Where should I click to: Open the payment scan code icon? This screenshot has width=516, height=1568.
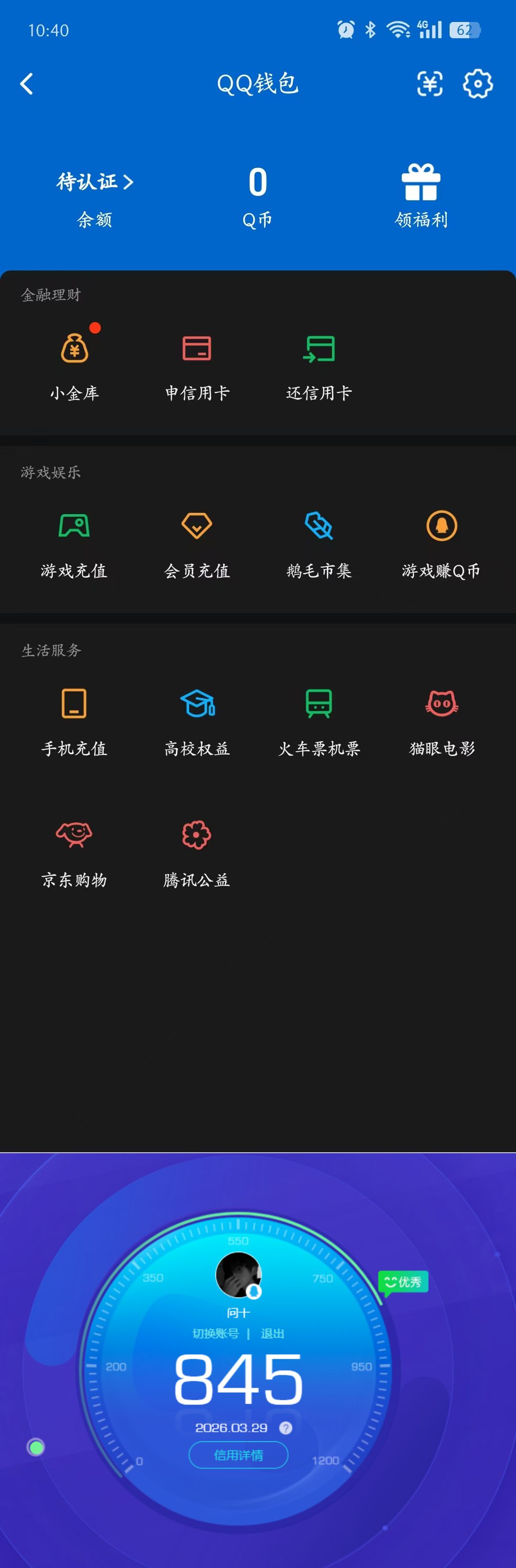point(430,84)
